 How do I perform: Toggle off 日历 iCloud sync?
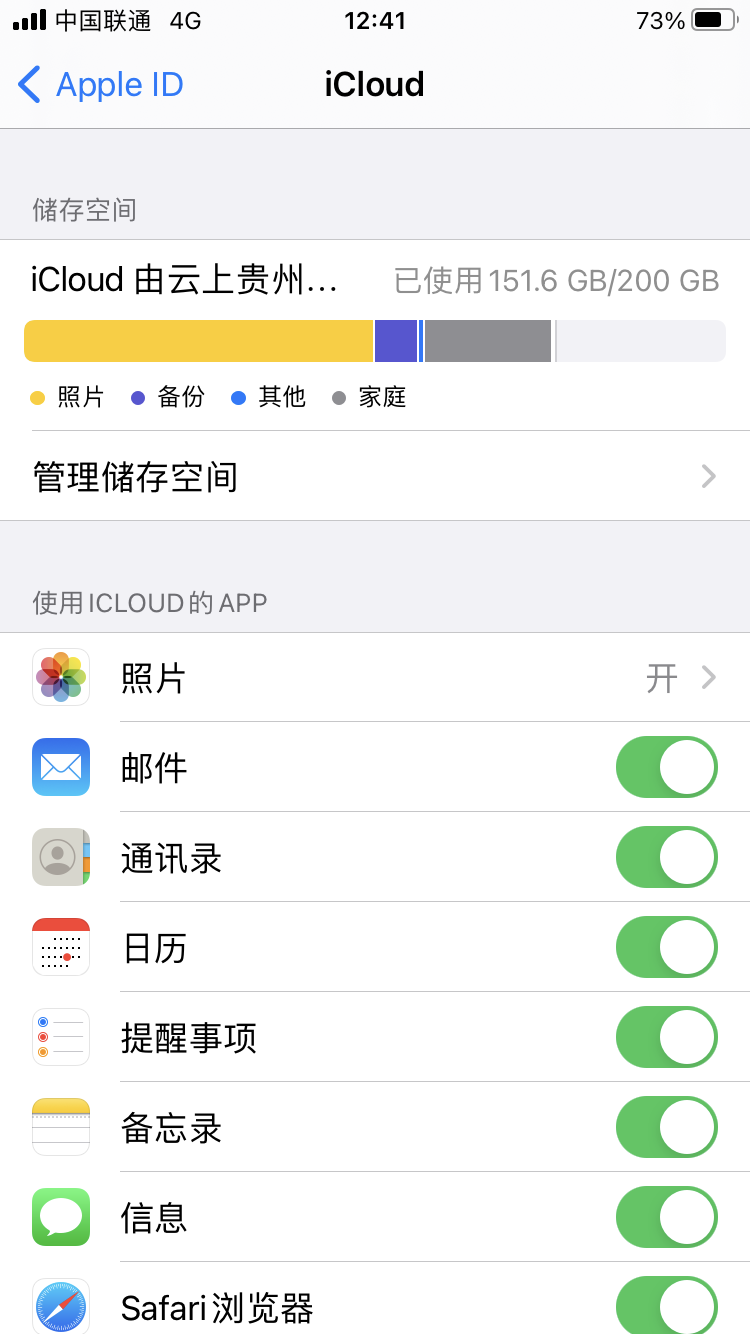(x=666, y=948)
